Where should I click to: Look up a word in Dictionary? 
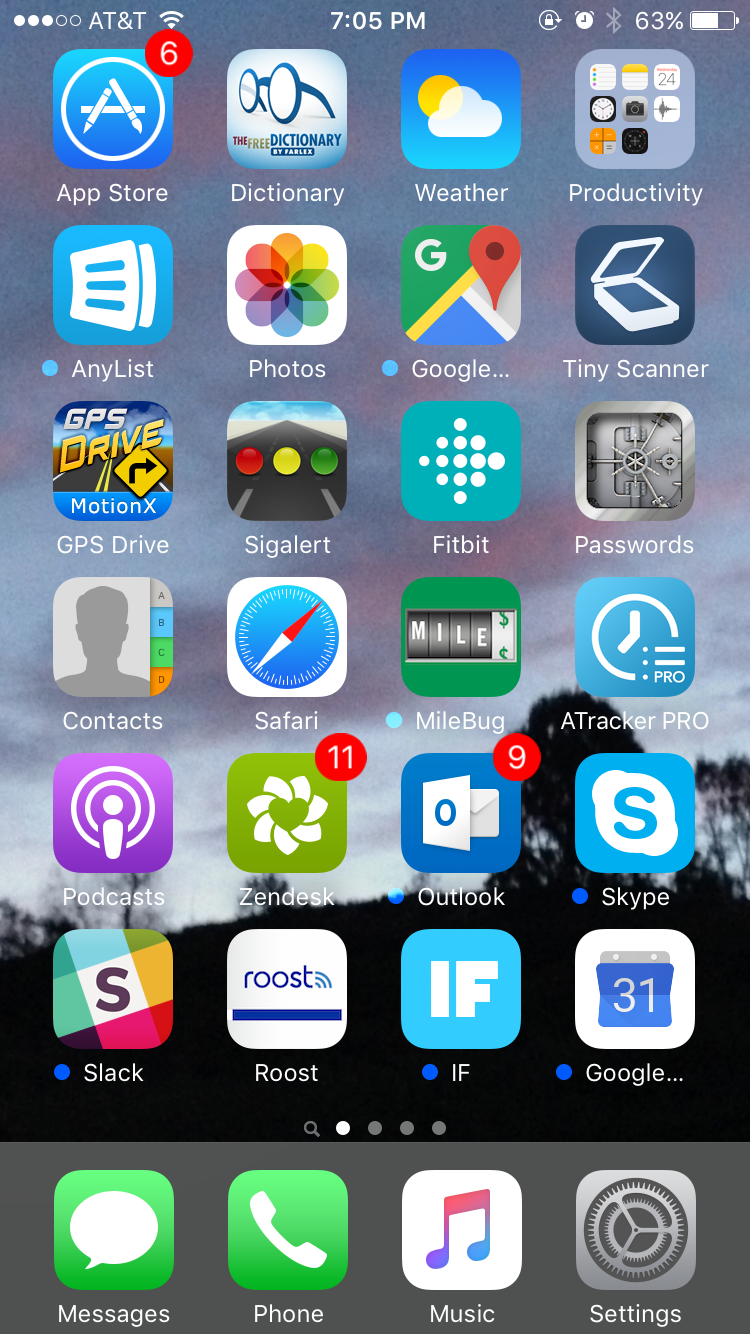point(287,110)
